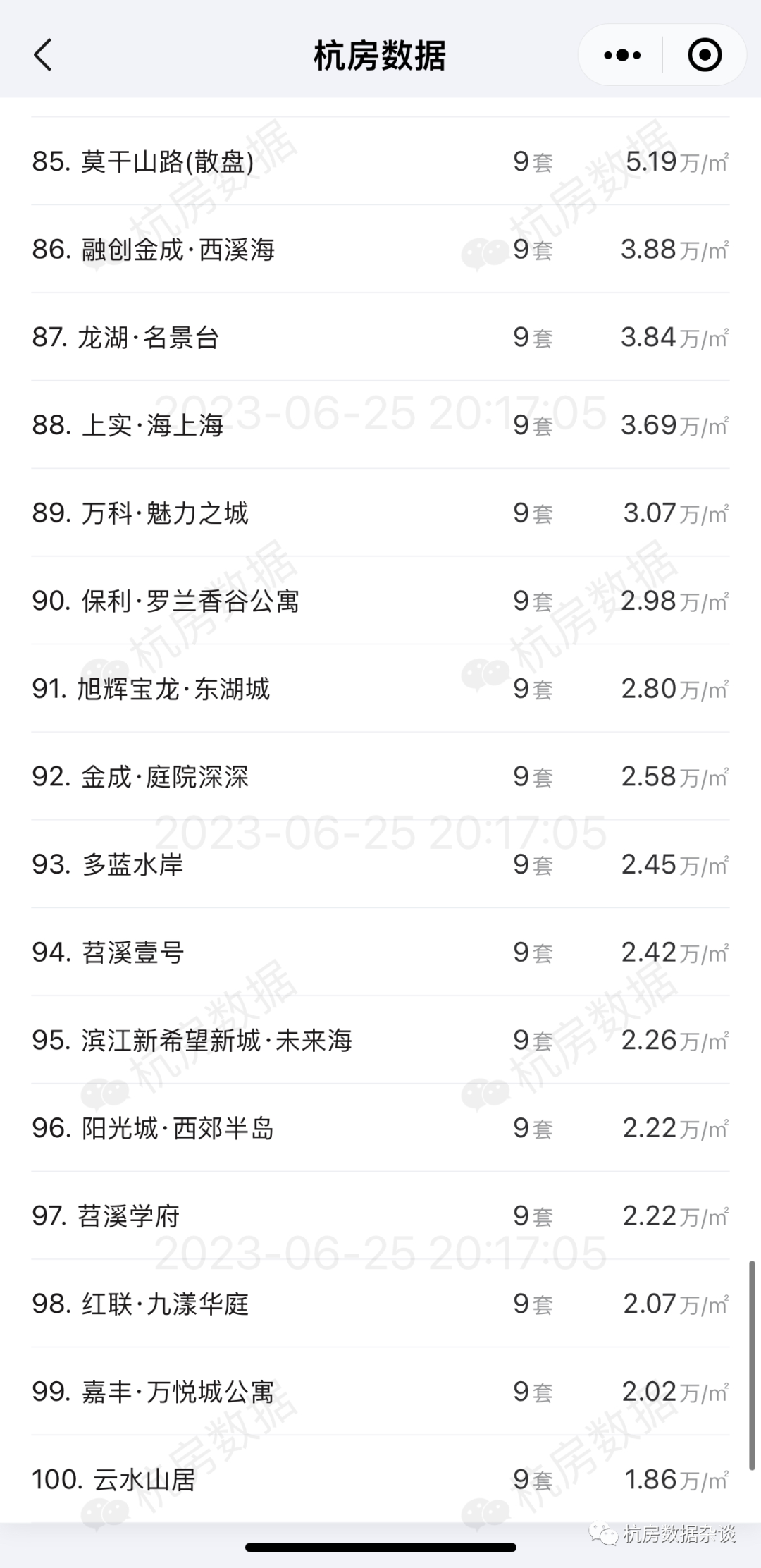Open the 融创金成·西溪海 entry

[380, 250]
